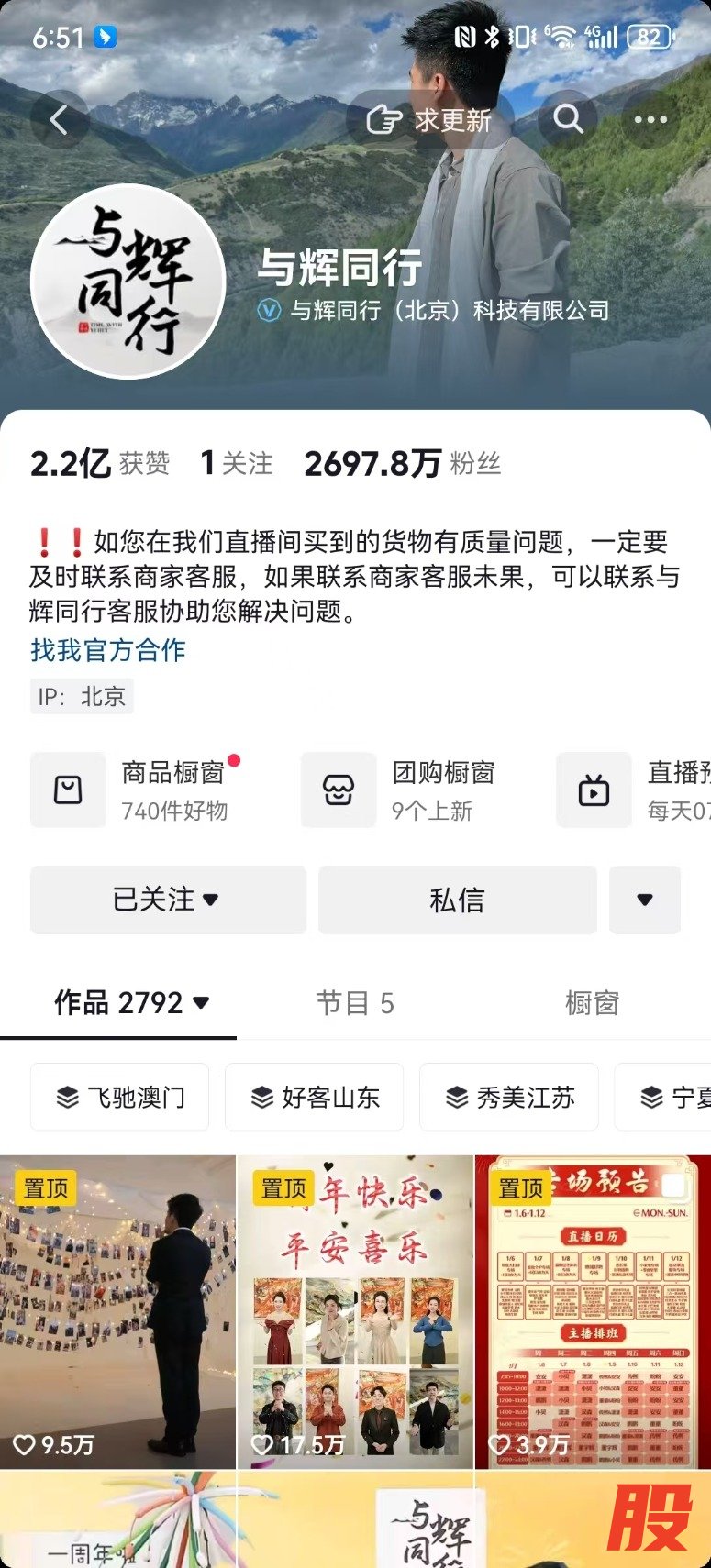
Task: Expand the arrow button beside 私信
Action: click(645, 900)
